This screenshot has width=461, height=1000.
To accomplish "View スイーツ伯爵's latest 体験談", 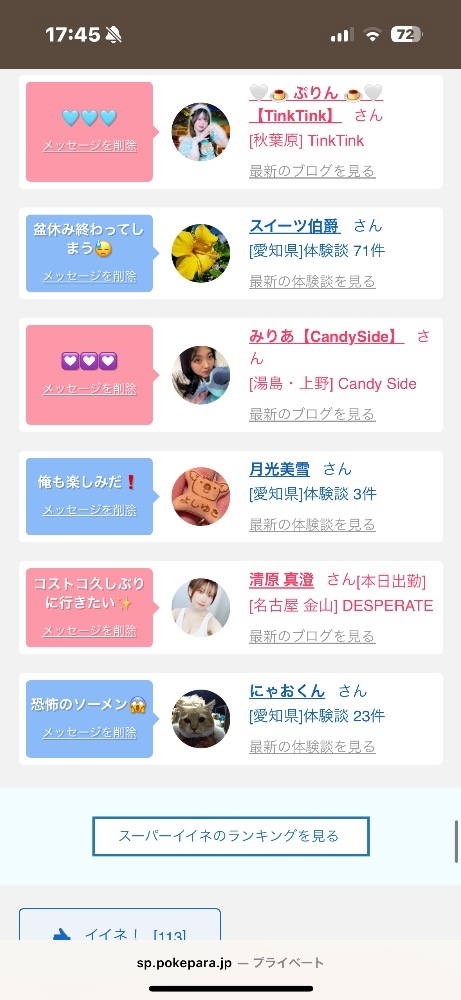I will (312, 281).
